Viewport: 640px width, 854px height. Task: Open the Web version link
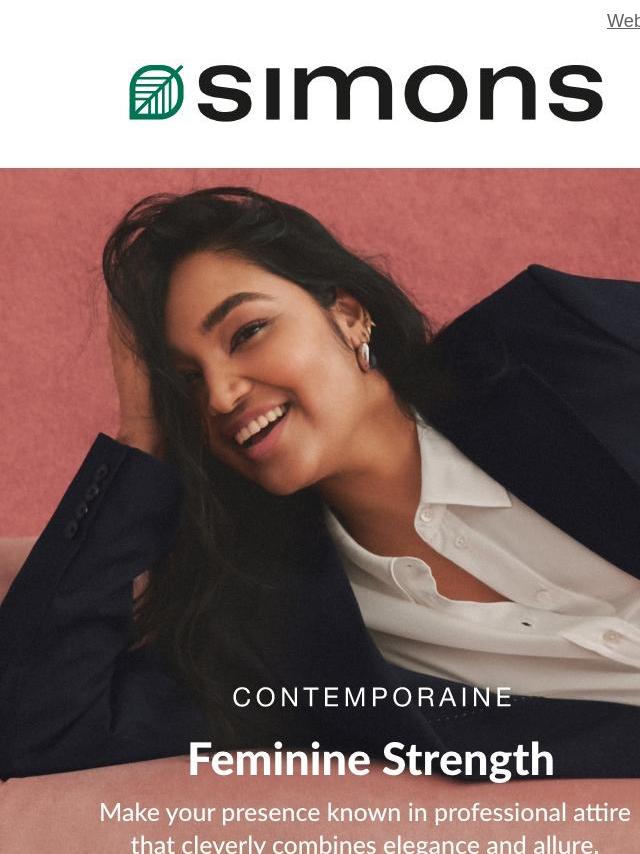624,20
